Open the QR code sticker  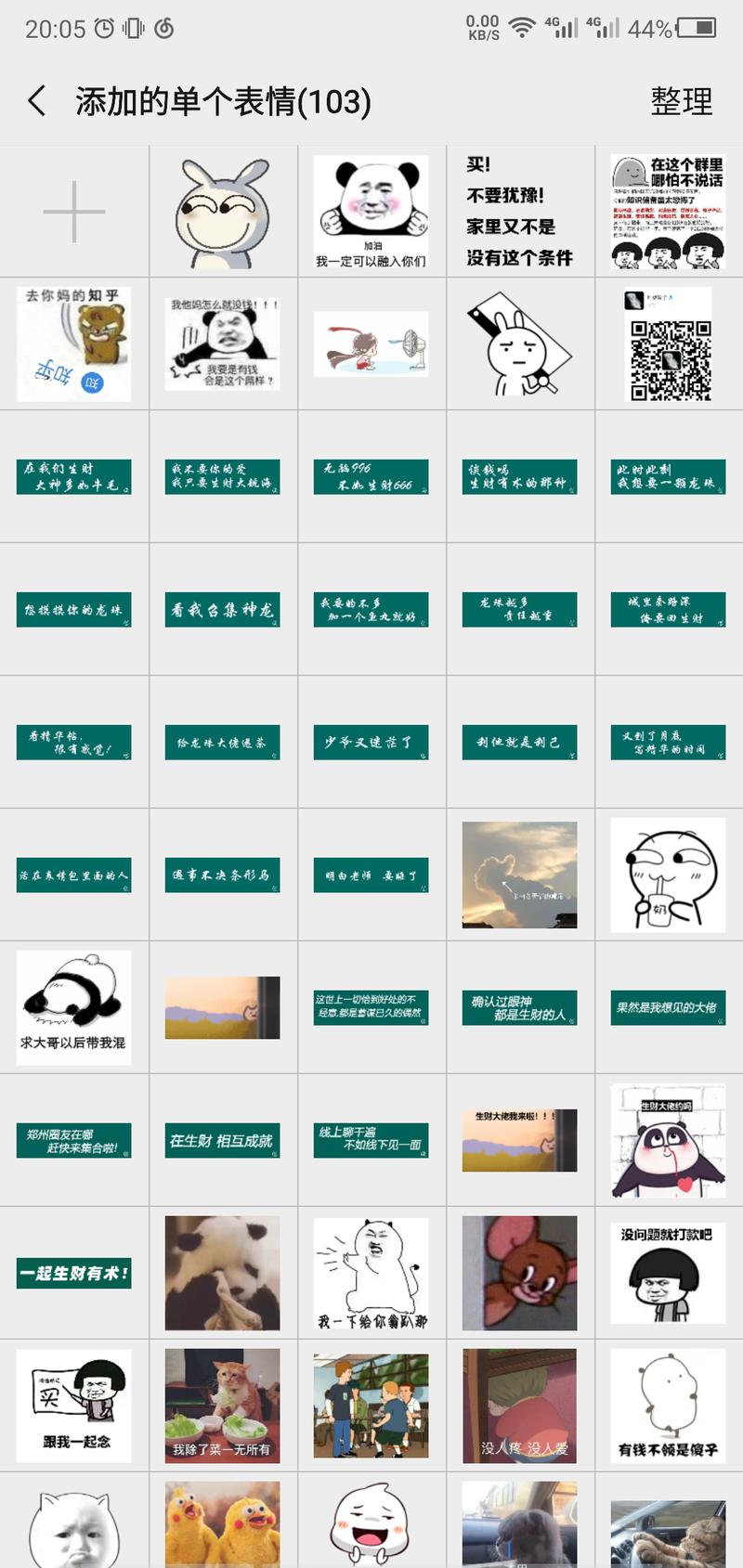668,343
